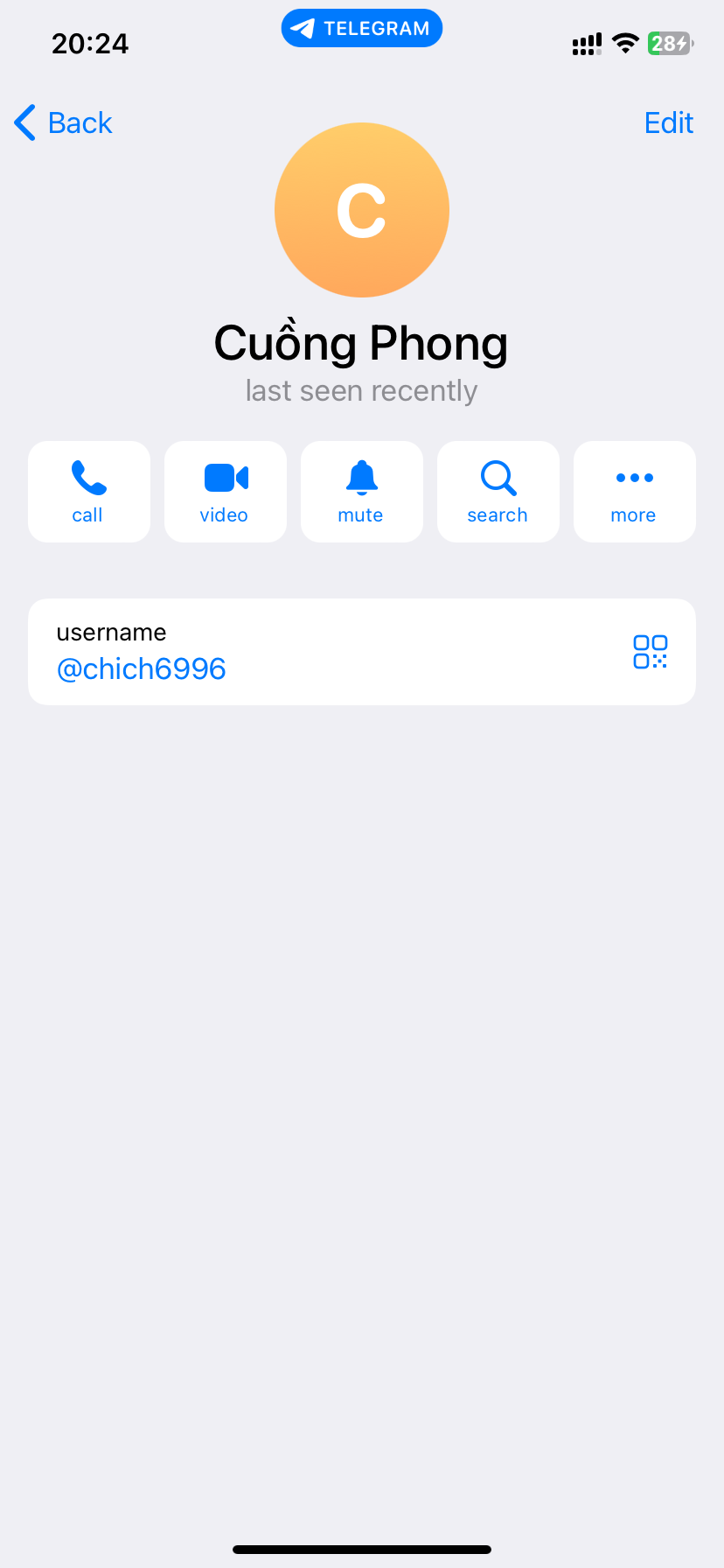This screenshot has height=1568, width=724.
Task: Open search in this conversation
Action: click(x=498, y=491)
